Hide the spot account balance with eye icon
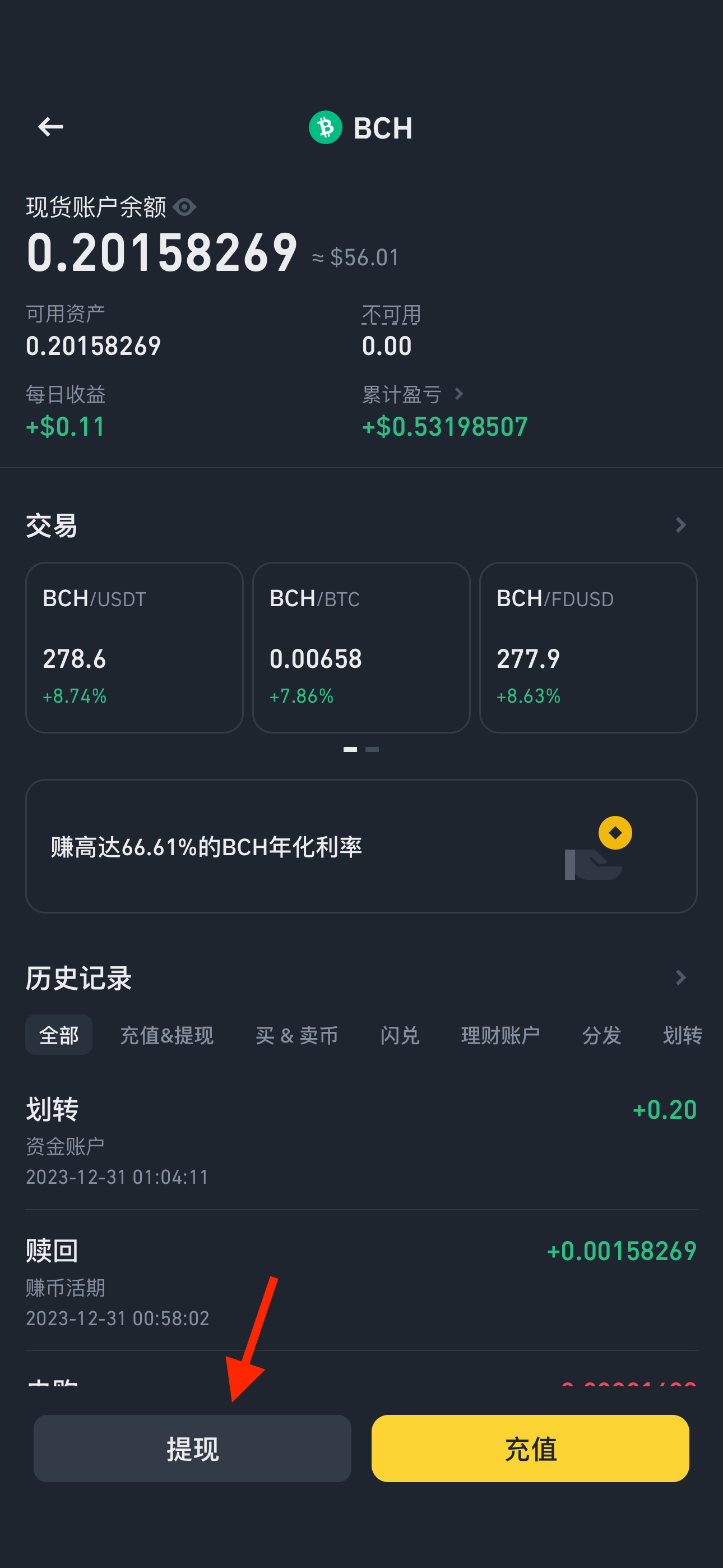Viewport: 723px width, 1568px height. (184, 207)
